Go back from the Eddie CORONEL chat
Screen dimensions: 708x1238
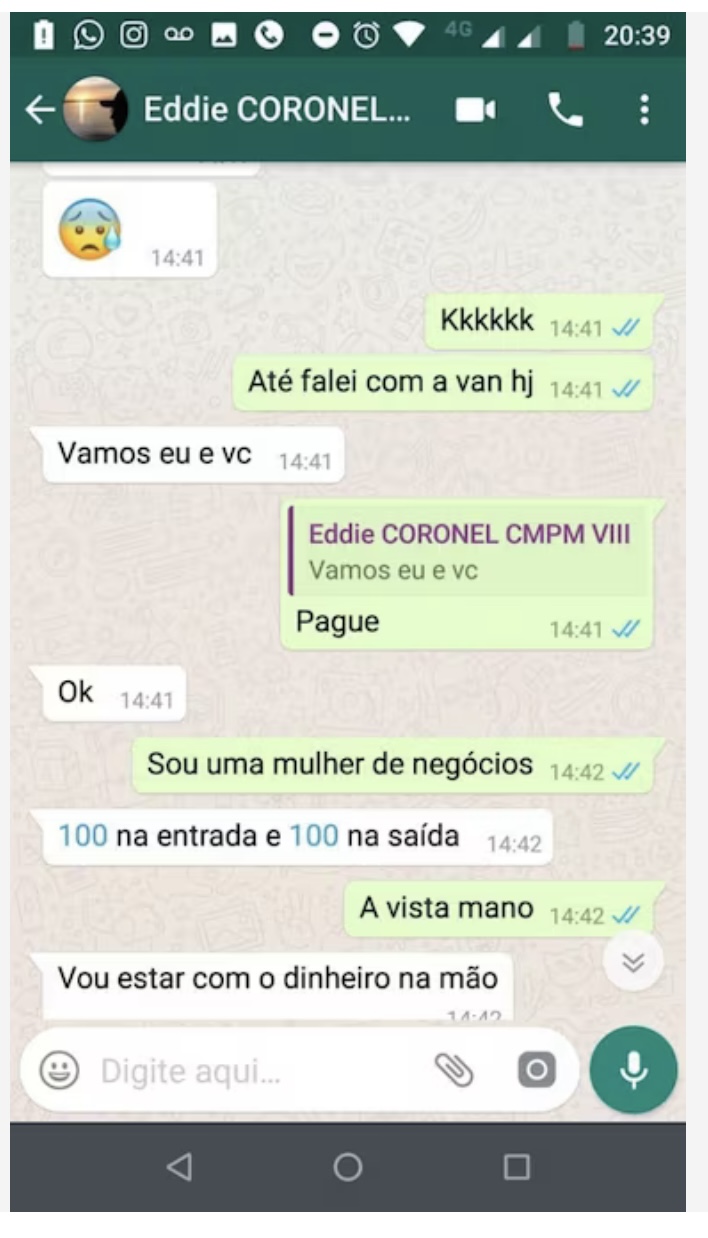click(39, 110)
